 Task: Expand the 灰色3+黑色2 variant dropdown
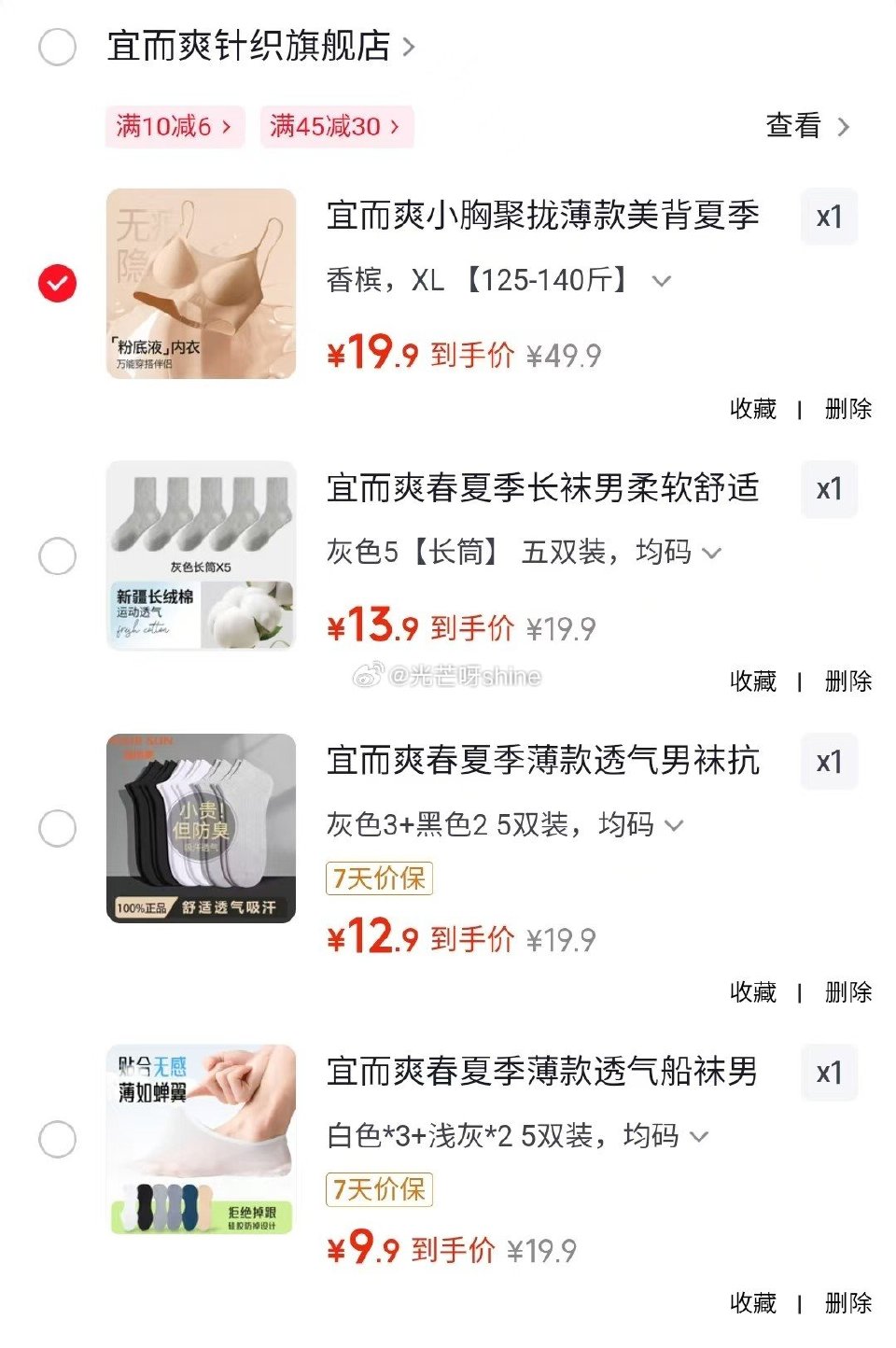672,825
